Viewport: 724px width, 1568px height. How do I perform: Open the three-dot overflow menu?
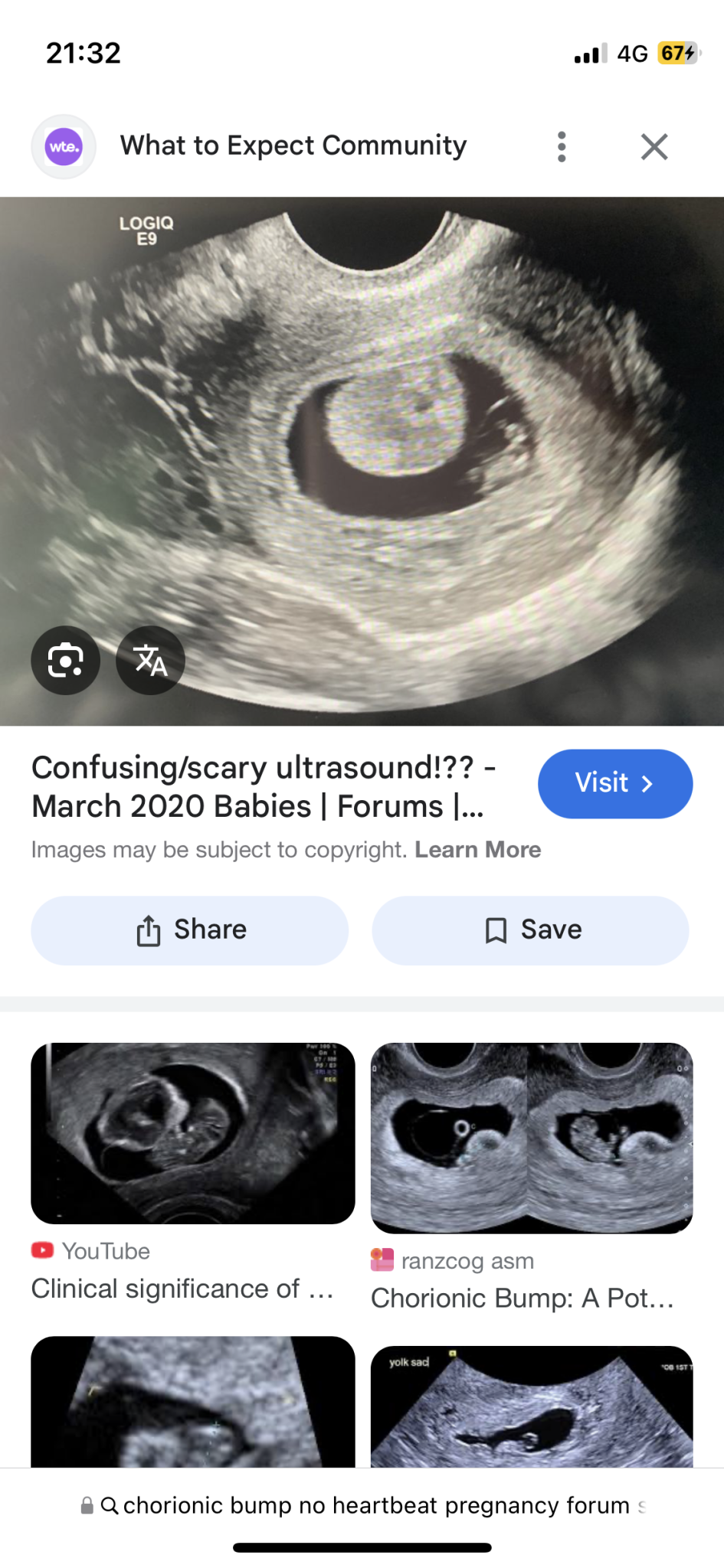coord(562,146)
